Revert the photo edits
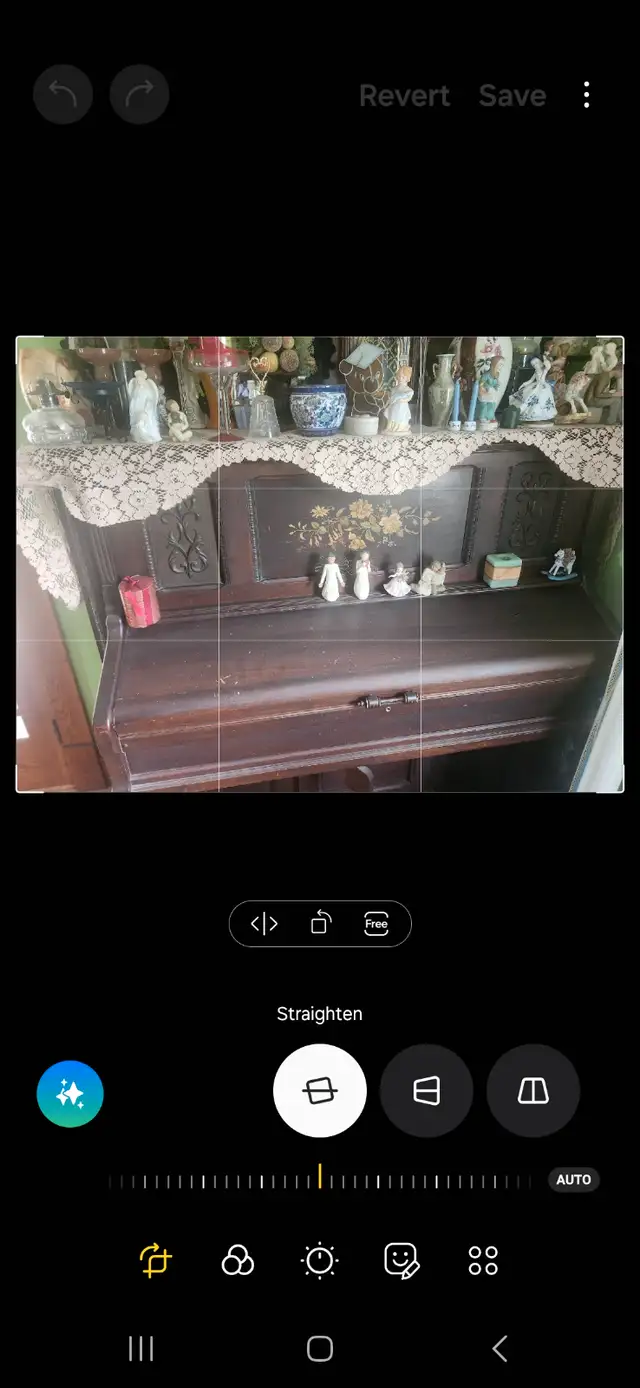The width and height of the screenshot is (640, 1388). 404,96
